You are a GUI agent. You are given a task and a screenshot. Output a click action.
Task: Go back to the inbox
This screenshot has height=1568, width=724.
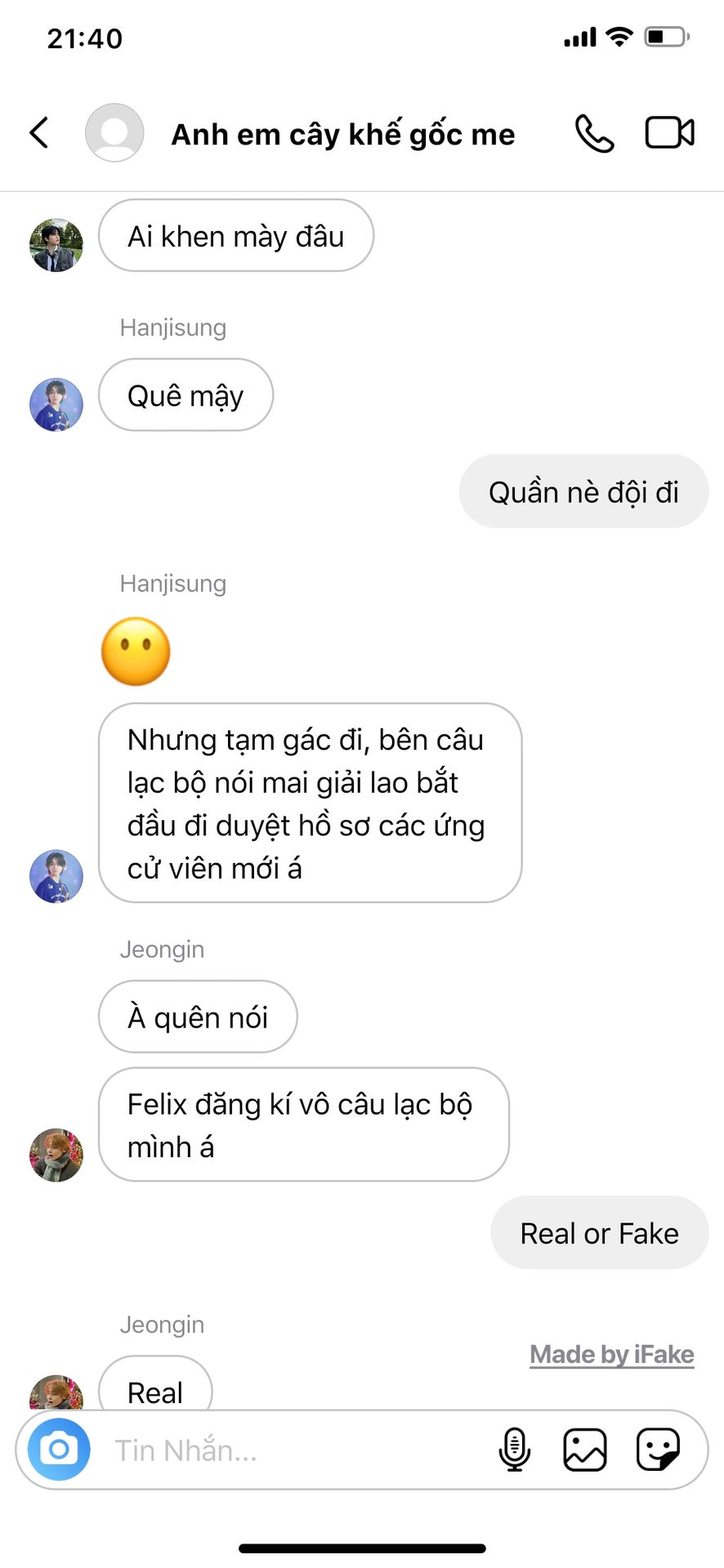coord(39,132)
